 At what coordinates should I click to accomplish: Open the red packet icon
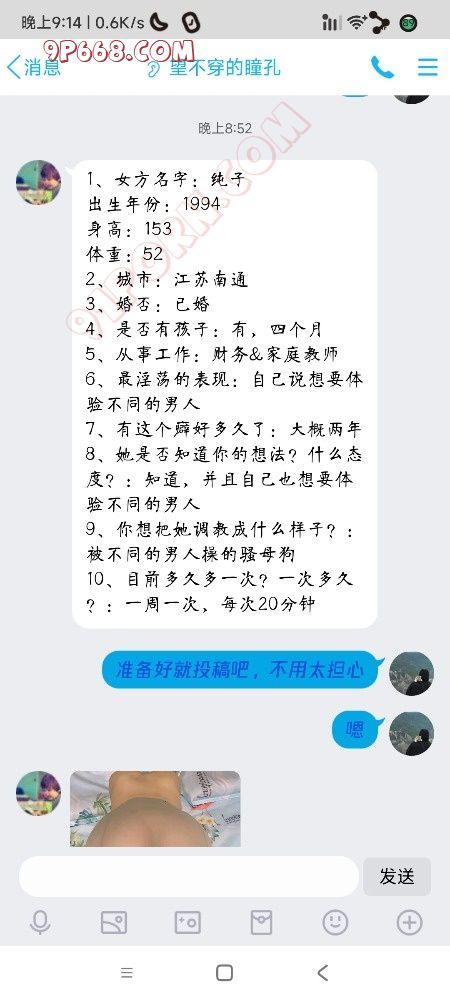[x=261, y=922]
